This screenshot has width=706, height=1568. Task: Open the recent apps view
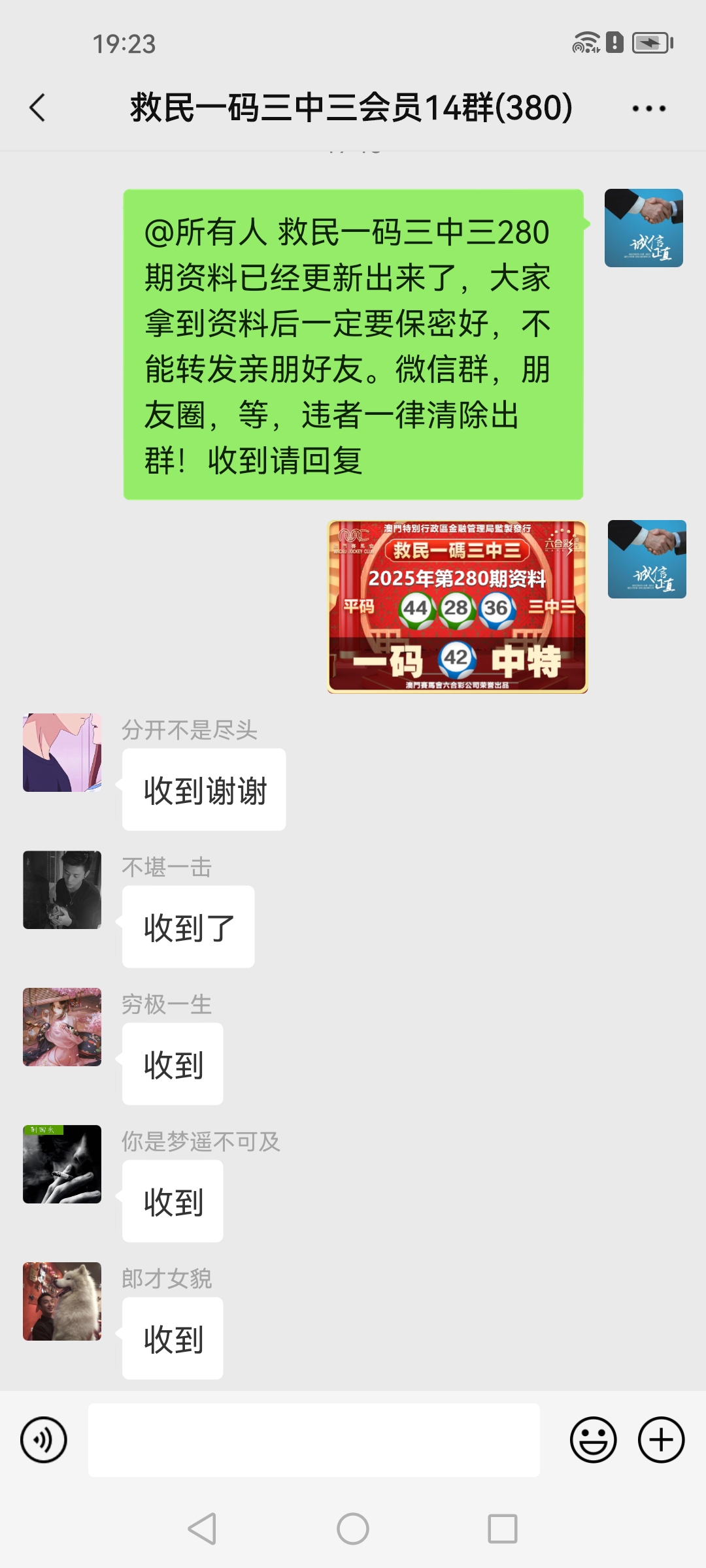tap(502, 1529)
